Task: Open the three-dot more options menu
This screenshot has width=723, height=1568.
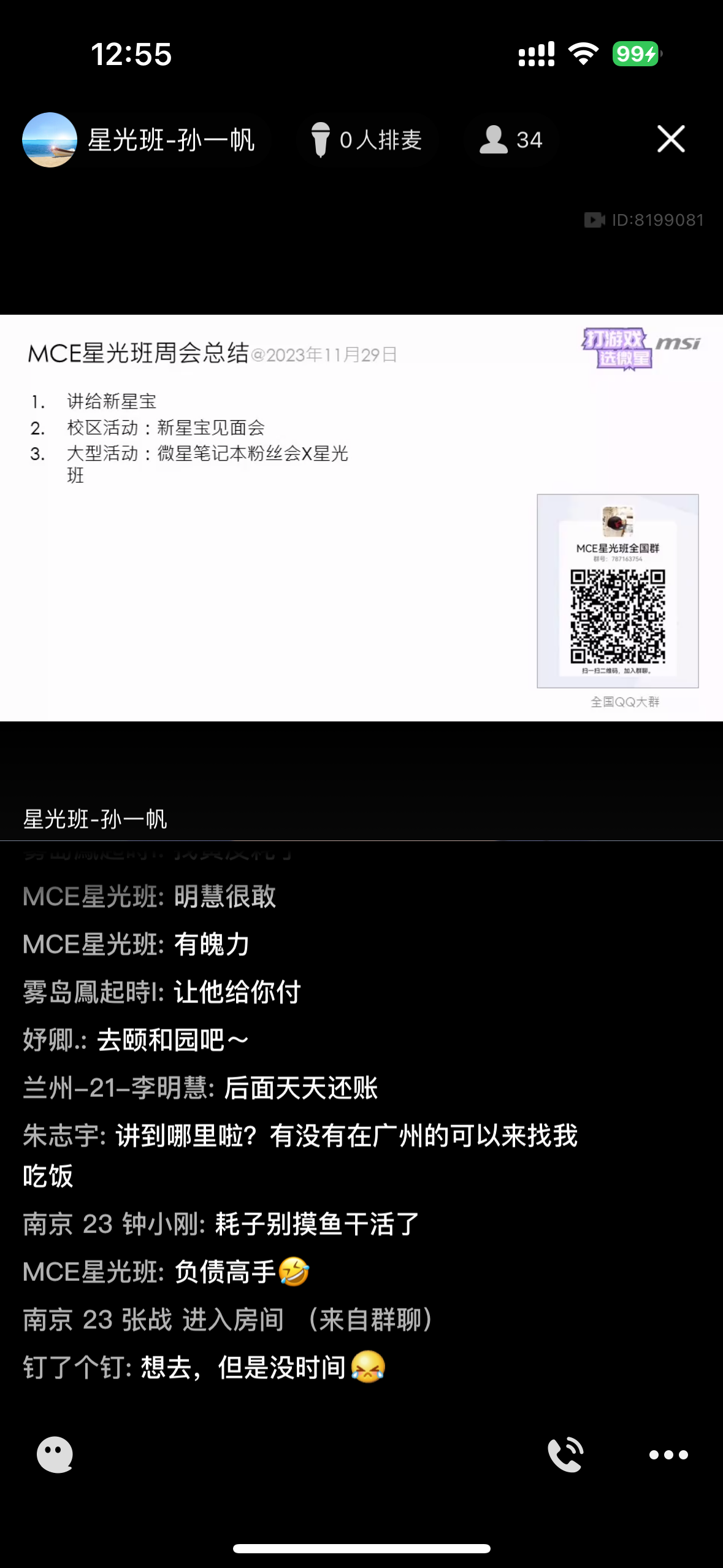Action: (x=668, y=1455)
